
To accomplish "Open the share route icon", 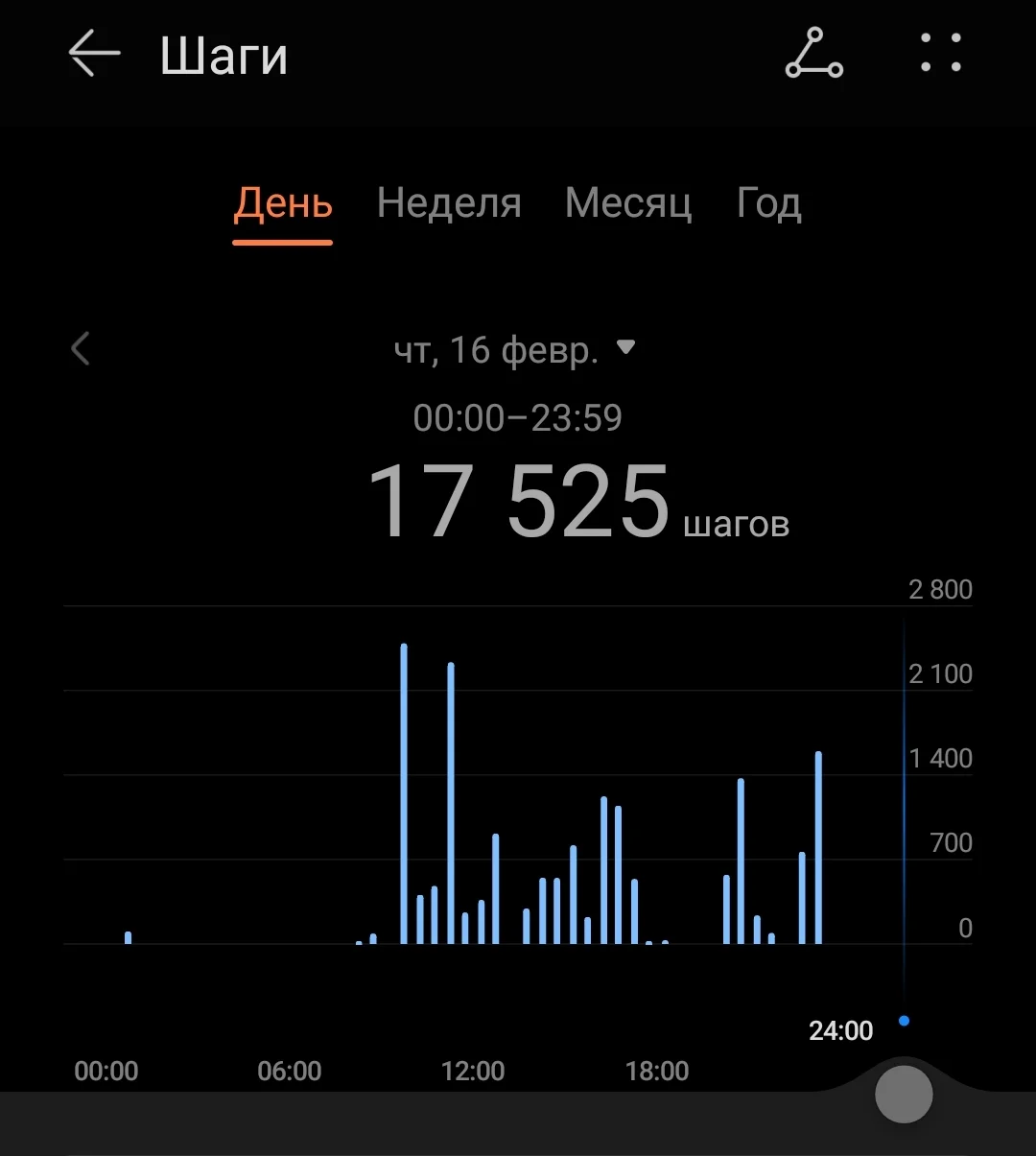I will coord(813,54).
